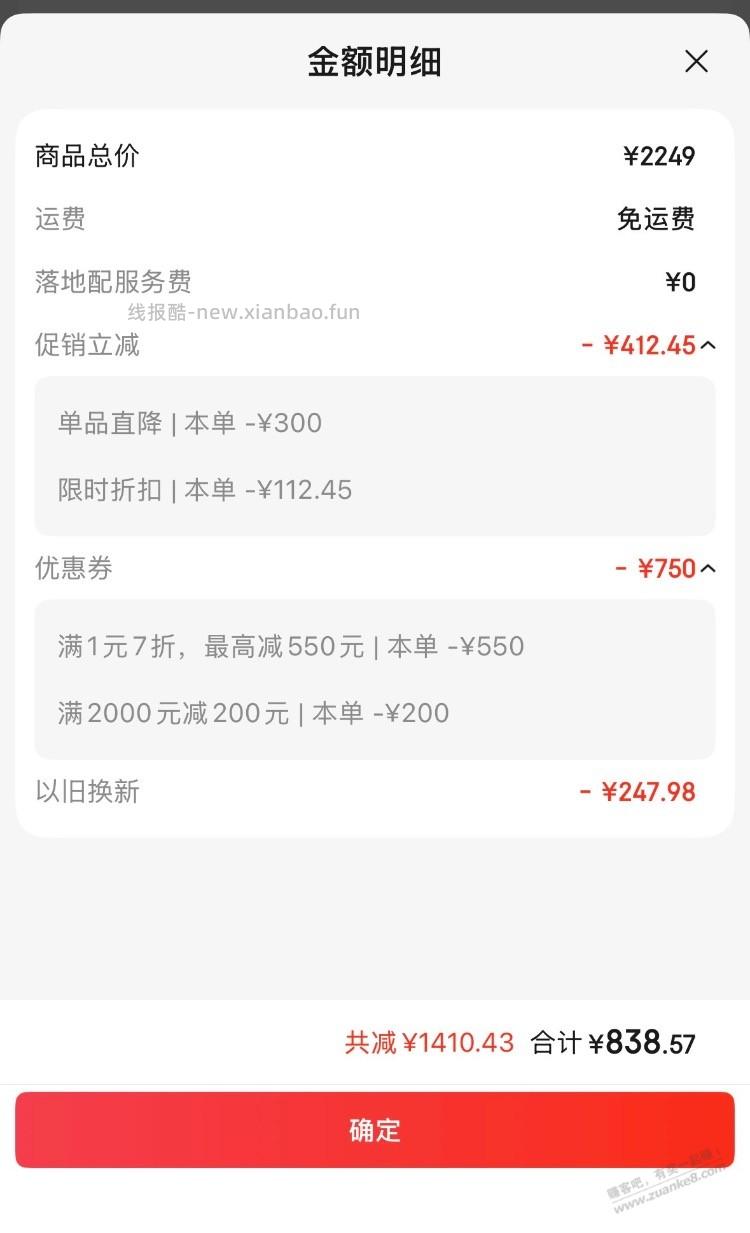The image size is (750, 1233).
Task: Click the 免运费 free shipping label
Action: 656,220
